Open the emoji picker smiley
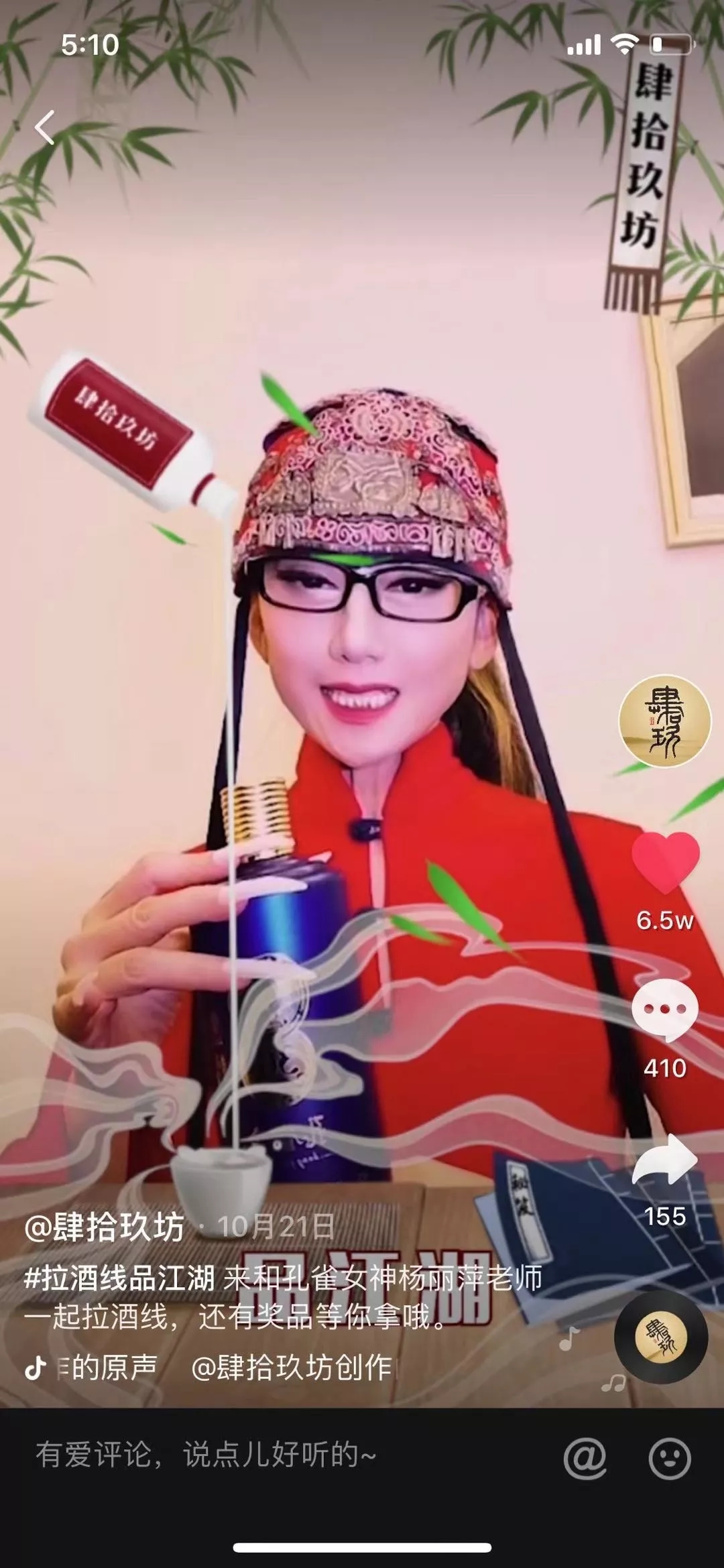Image resolution: width=724 pixels, height=1568 pixels. pos(669,1457)
